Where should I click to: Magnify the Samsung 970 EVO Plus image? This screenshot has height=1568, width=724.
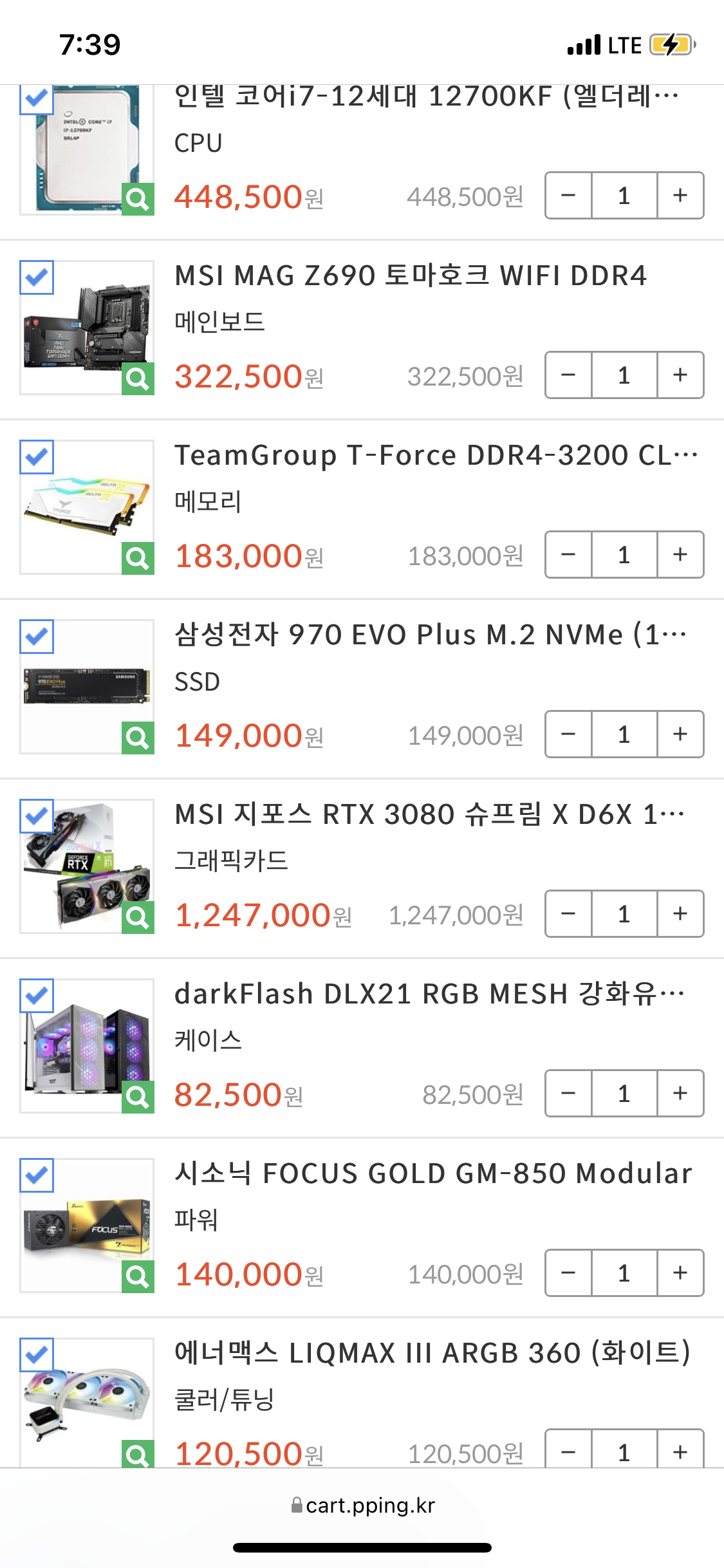(x=138, y=738)
